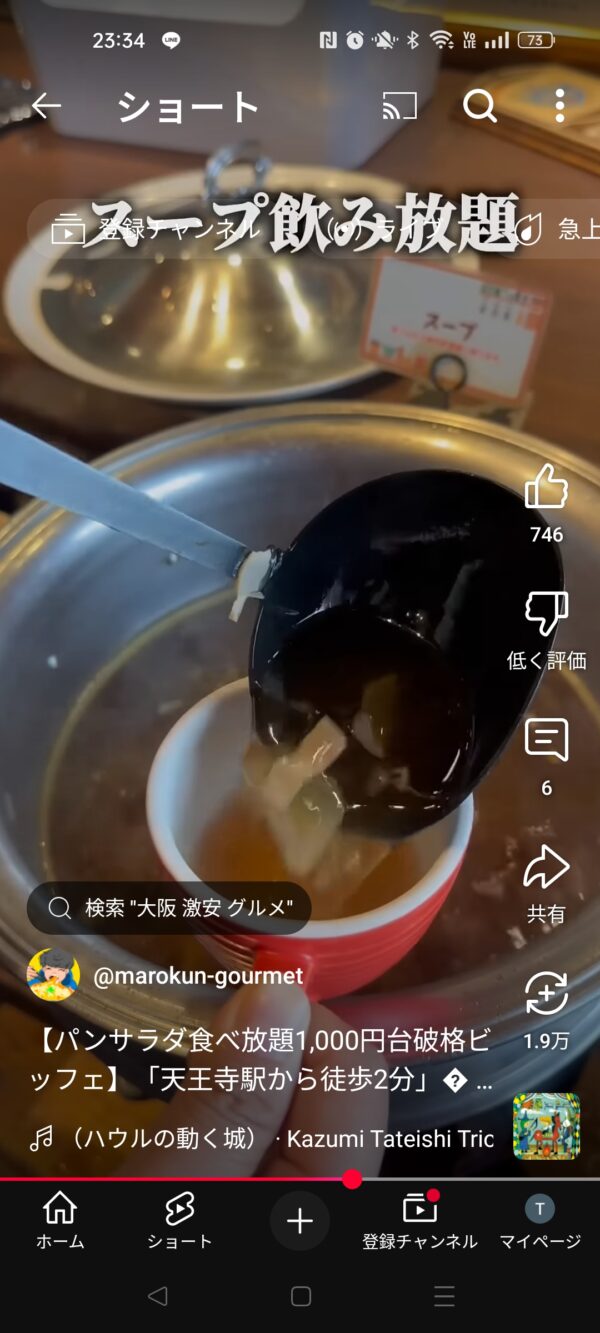Switch to the ショート tab

(180, 1221)
